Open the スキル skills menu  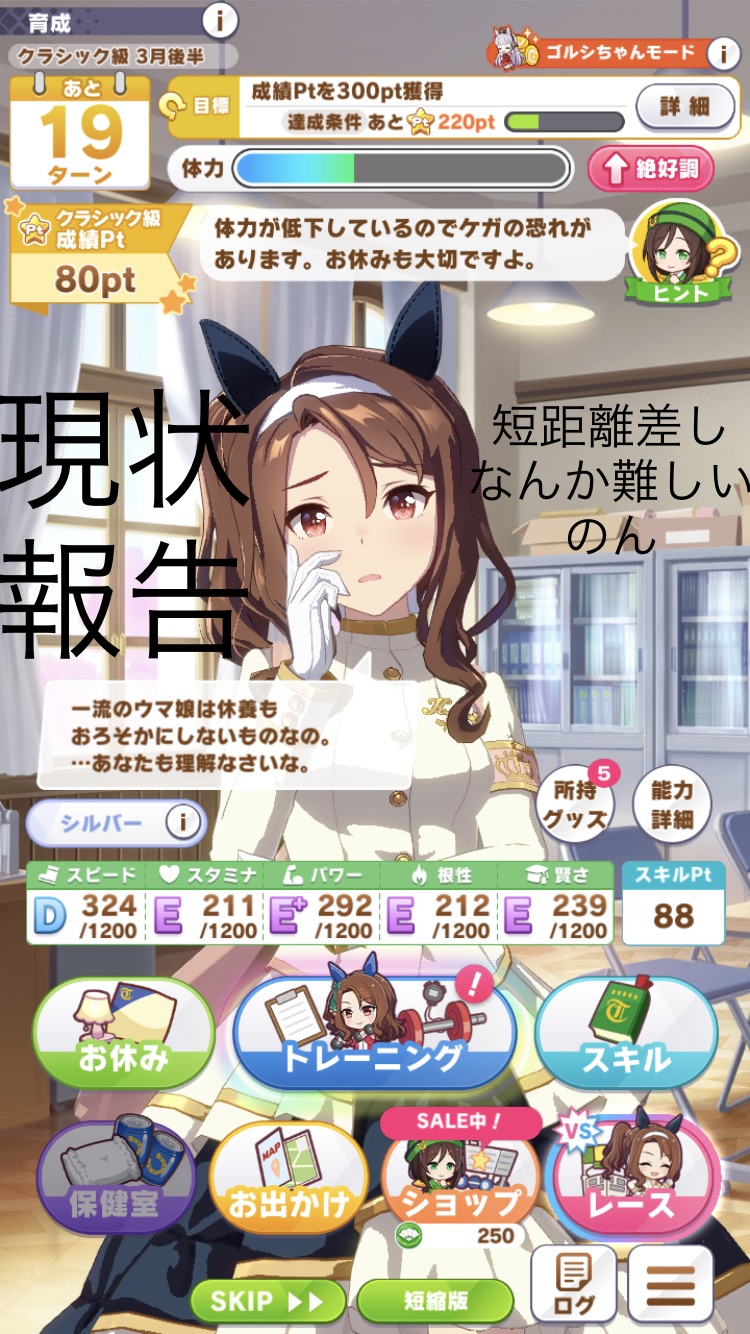pyautogui.click(x=626, y=1033)
